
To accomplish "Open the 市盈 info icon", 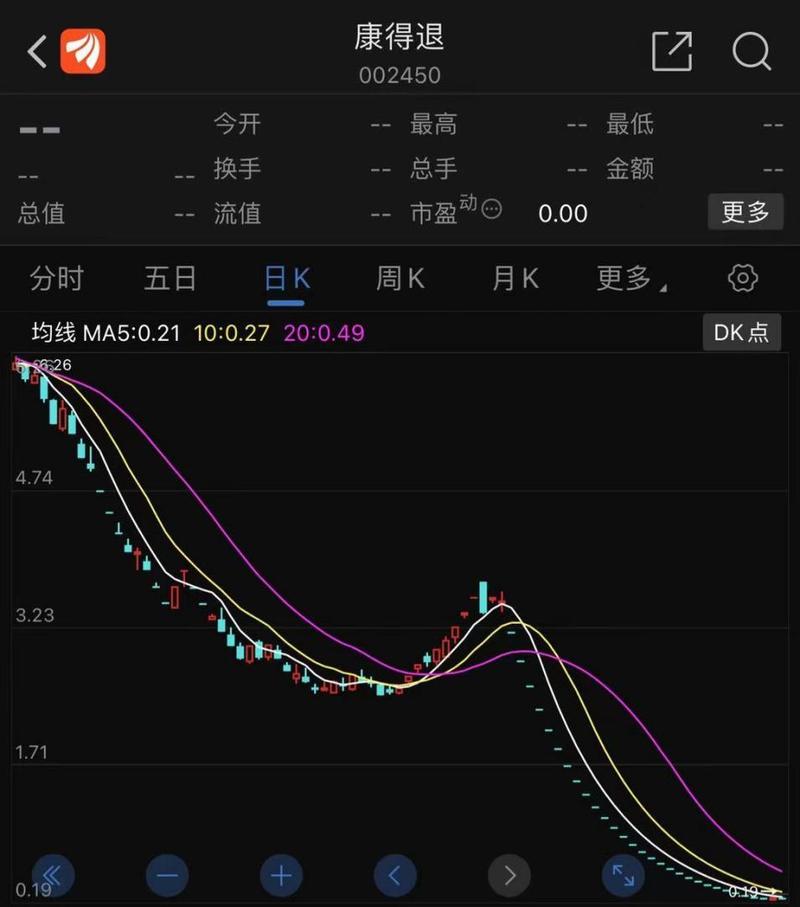I will [x=491, y=209].
